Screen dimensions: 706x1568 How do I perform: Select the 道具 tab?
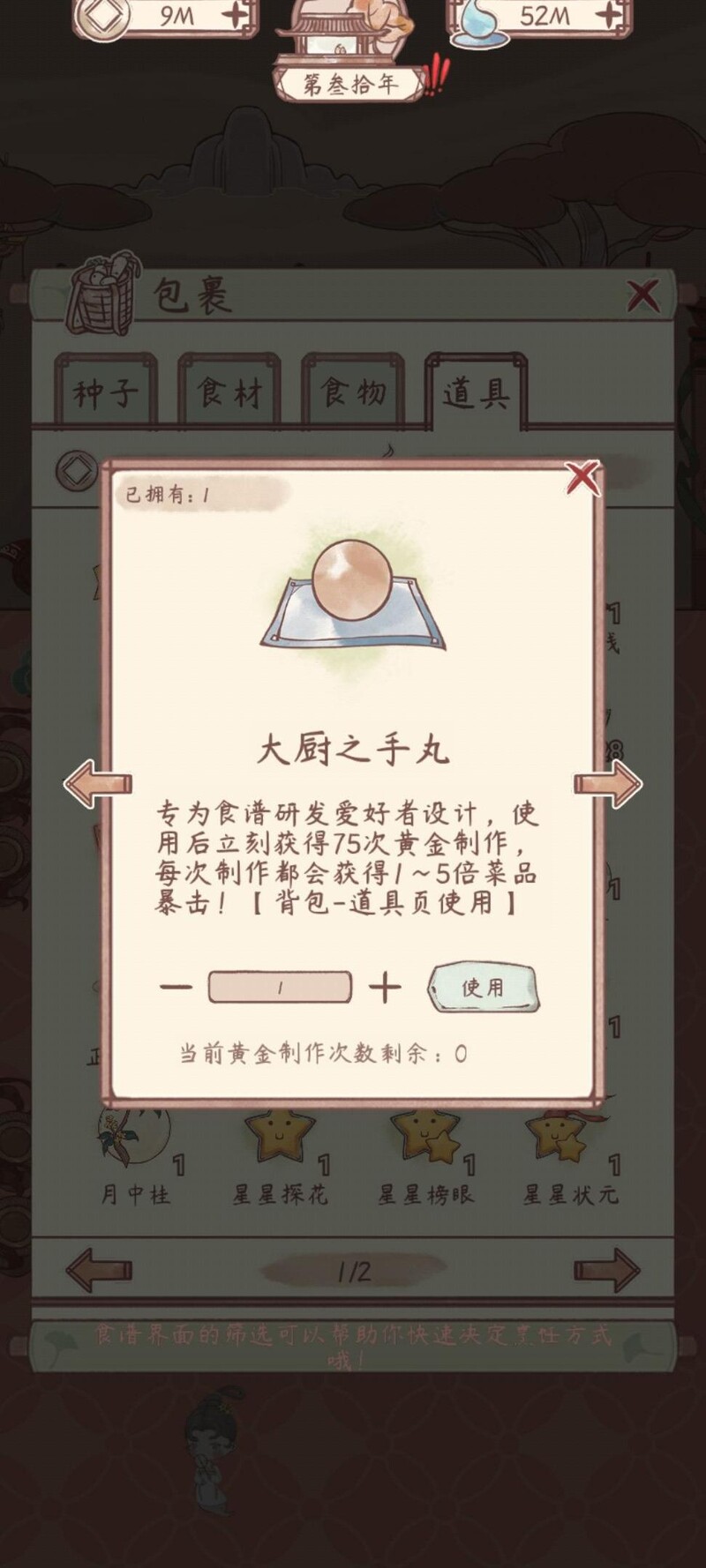tap(477, 392)
